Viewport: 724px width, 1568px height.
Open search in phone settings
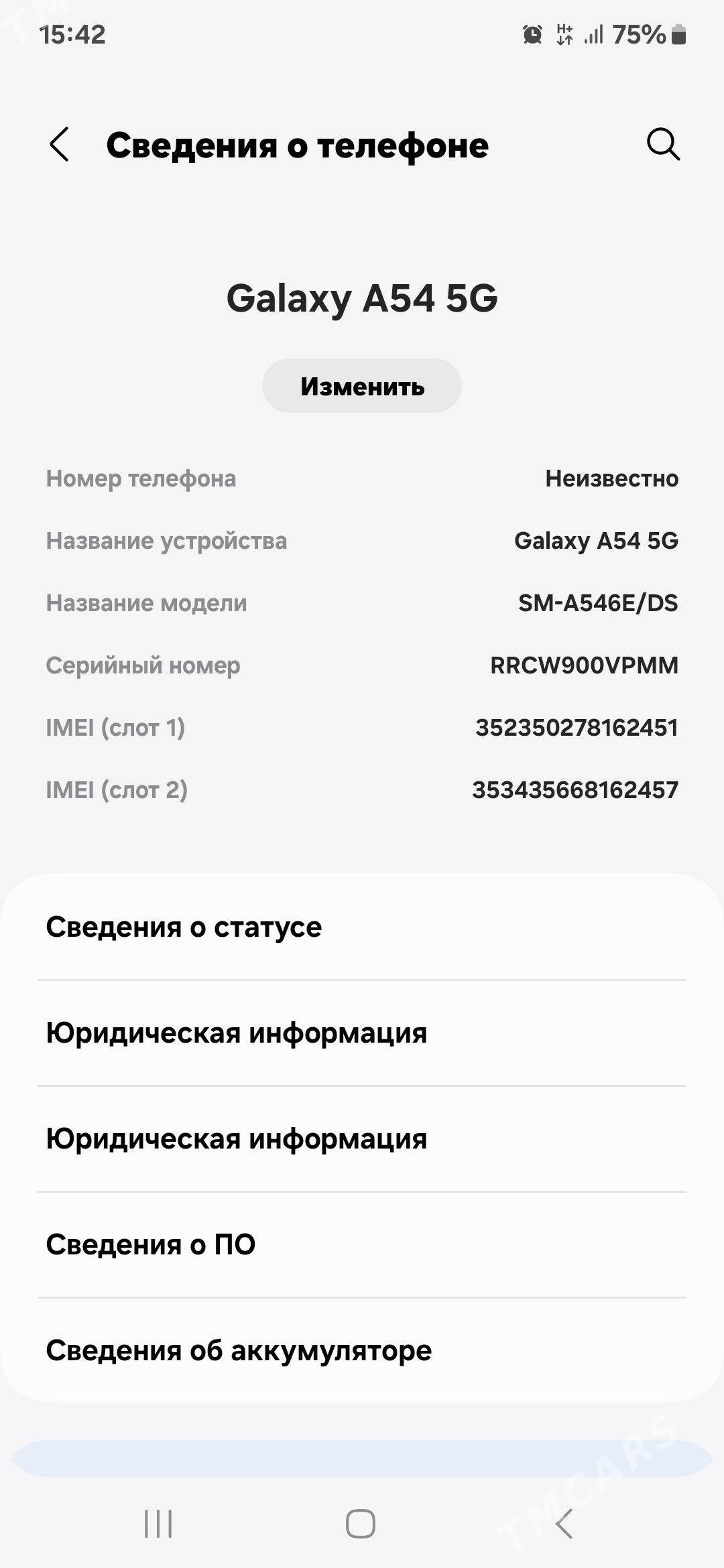pos(663,145)
